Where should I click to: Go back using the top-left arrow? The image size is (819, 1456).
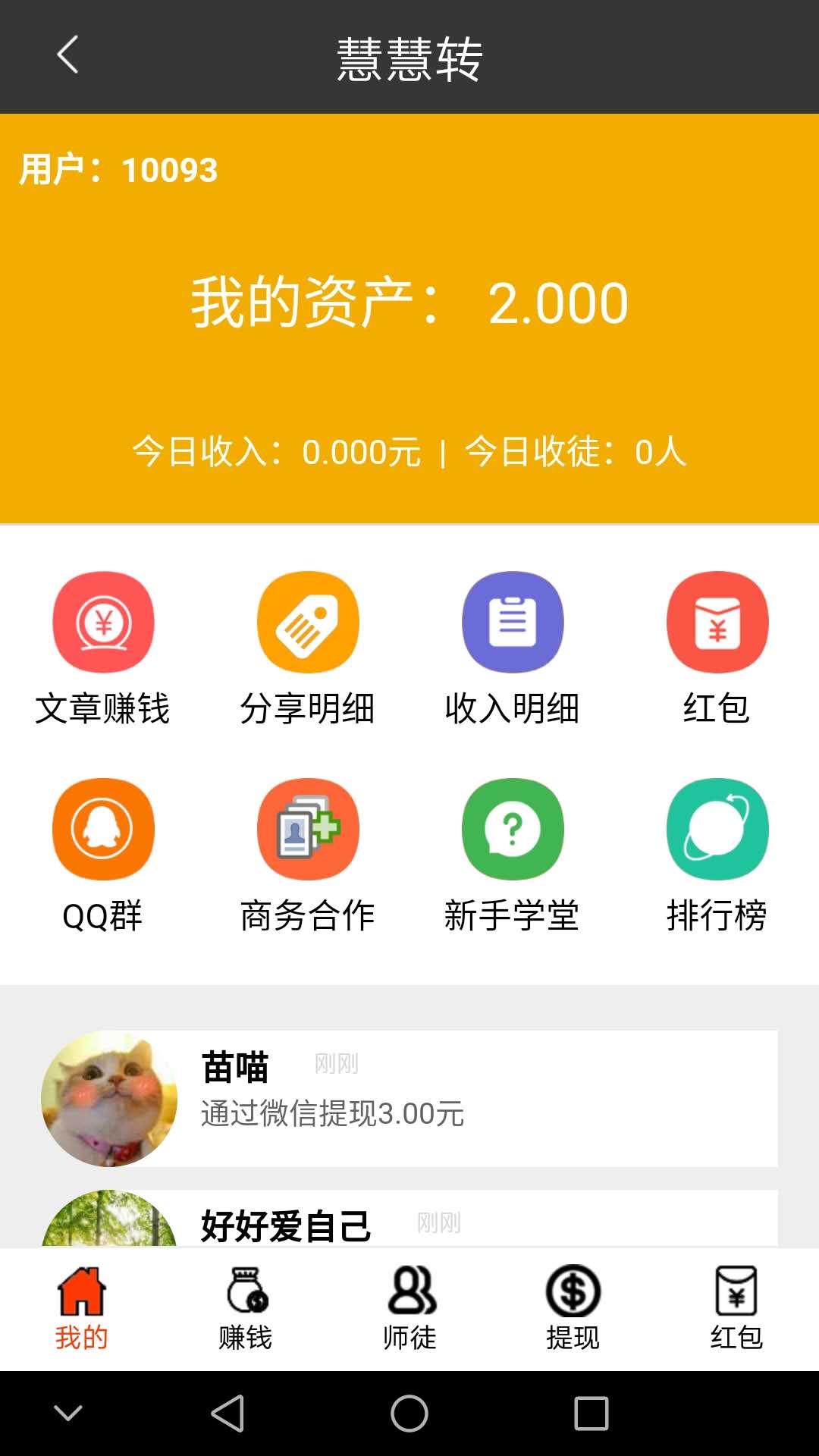[x=67, y=57]
